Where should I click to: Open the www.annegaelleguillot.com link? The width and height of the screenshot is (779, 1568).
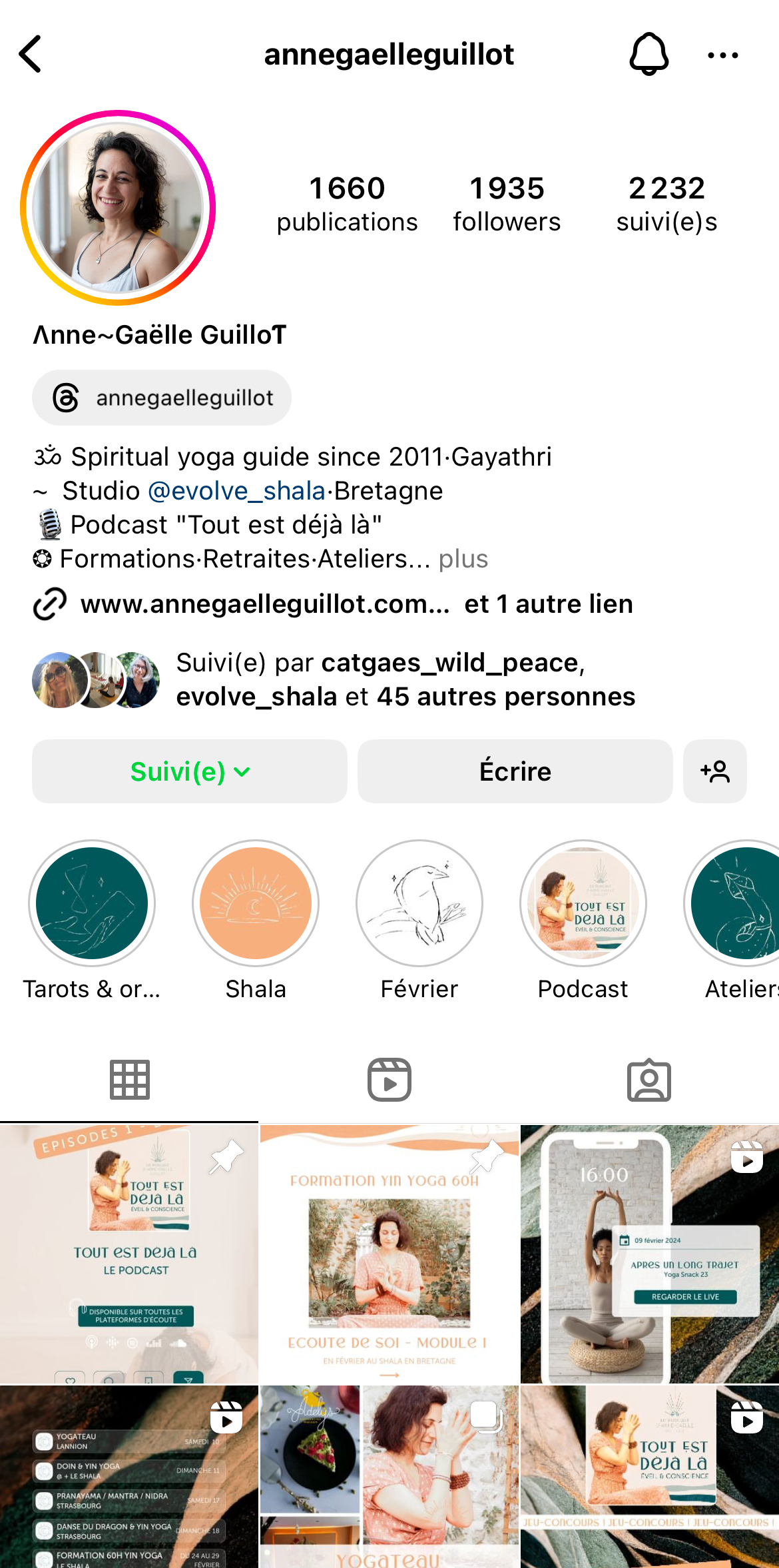click(x=265, y=604)
